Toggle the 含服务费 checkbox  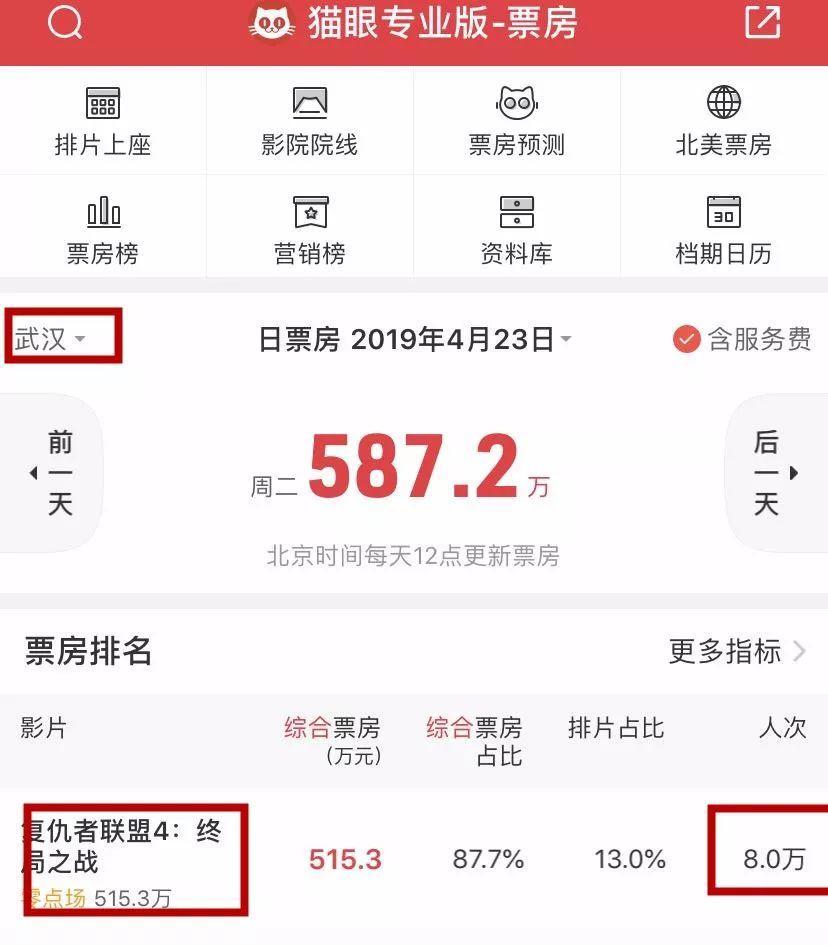(686, 340)
